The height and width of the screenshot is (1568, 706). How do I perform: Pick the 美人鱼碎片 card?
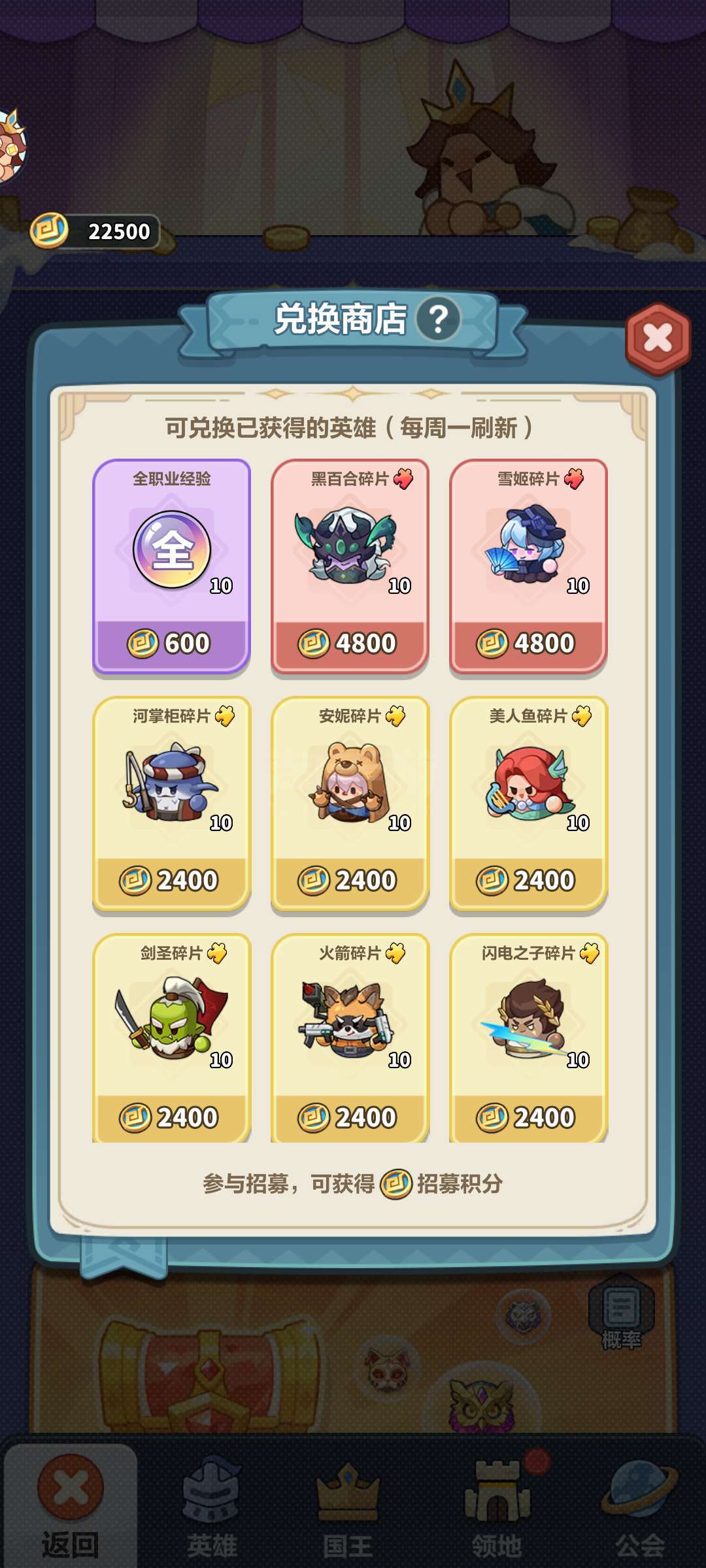[x=528, y=803]
